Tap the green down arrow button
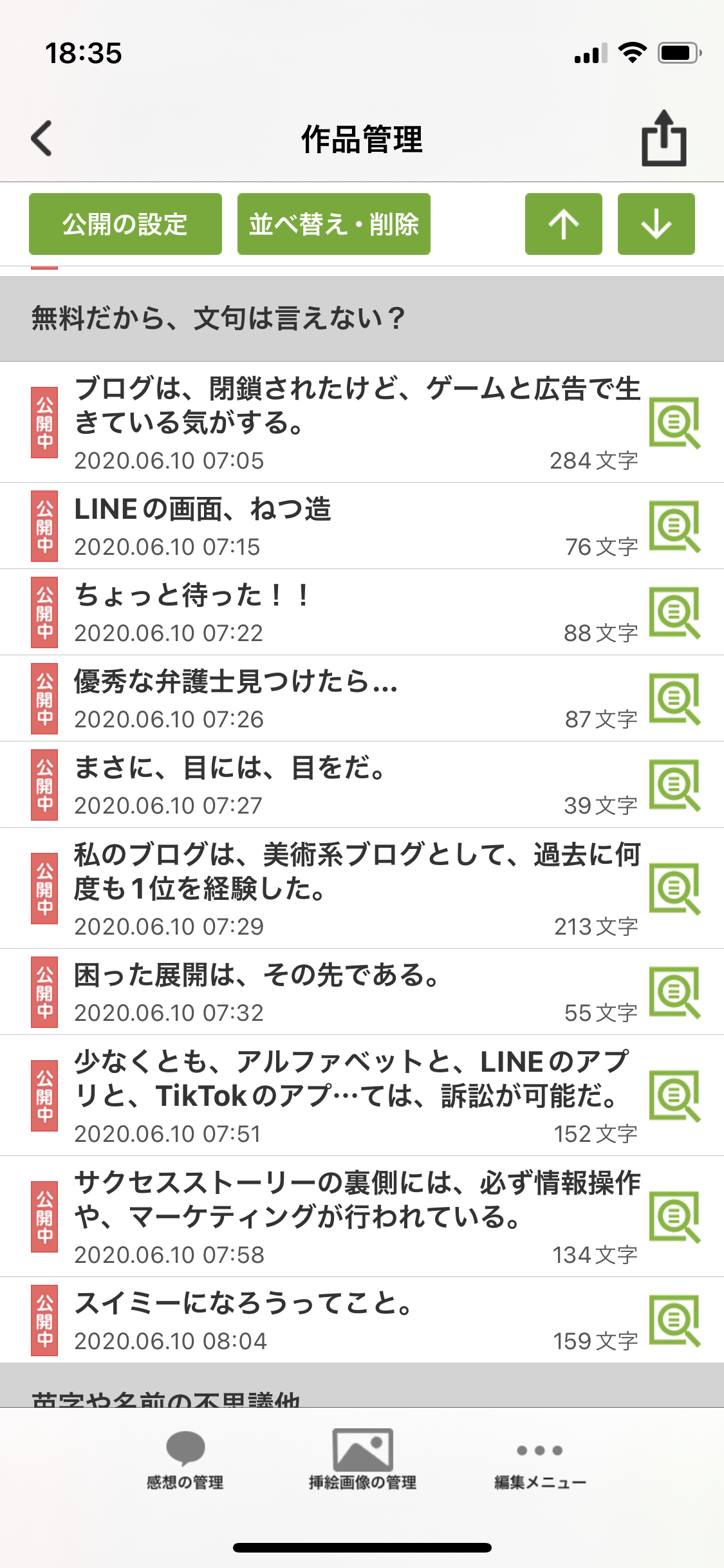The width and height of the screenshot is (724, 1568). pyautogui.click(x=656, y=224)
